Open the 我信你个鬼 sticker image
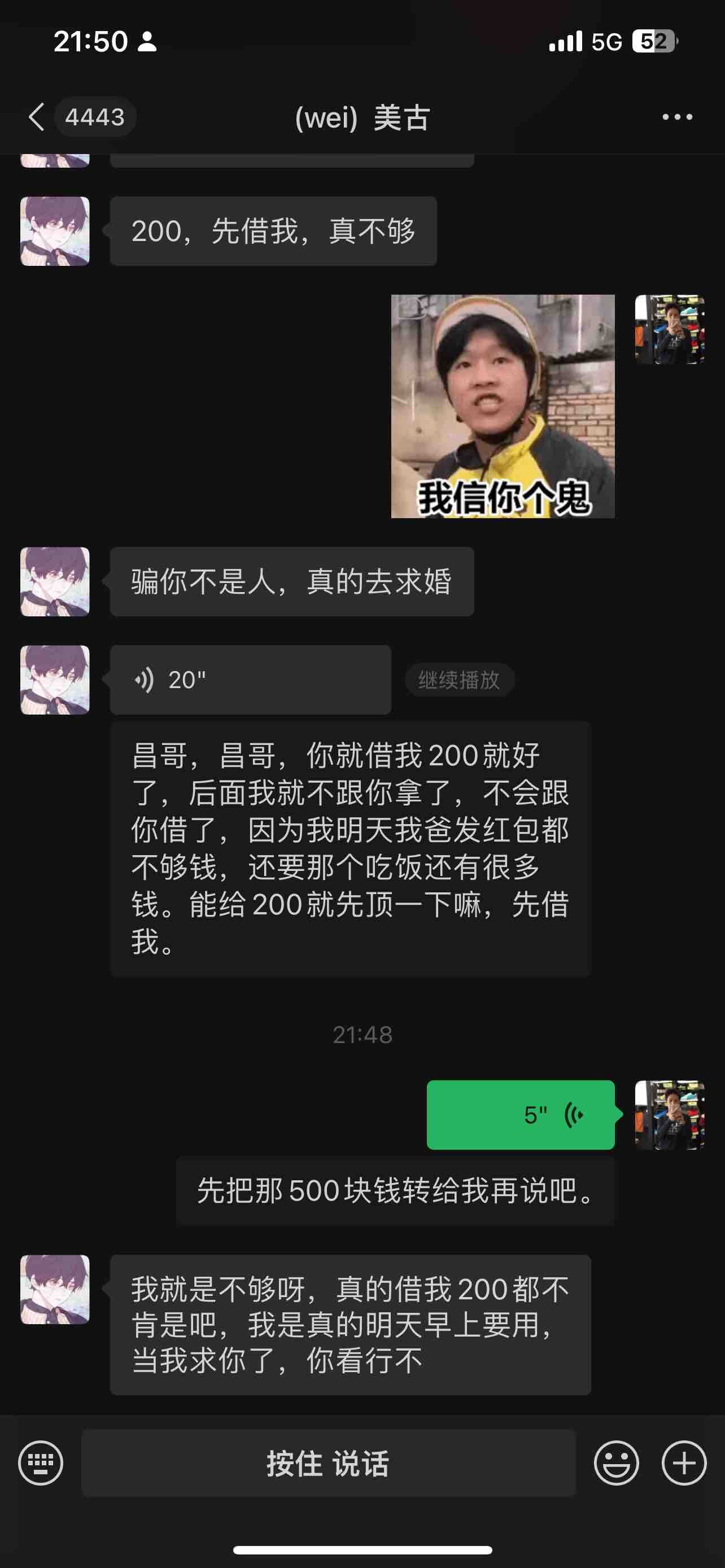Screen dimensions: 725x1568 503,406
